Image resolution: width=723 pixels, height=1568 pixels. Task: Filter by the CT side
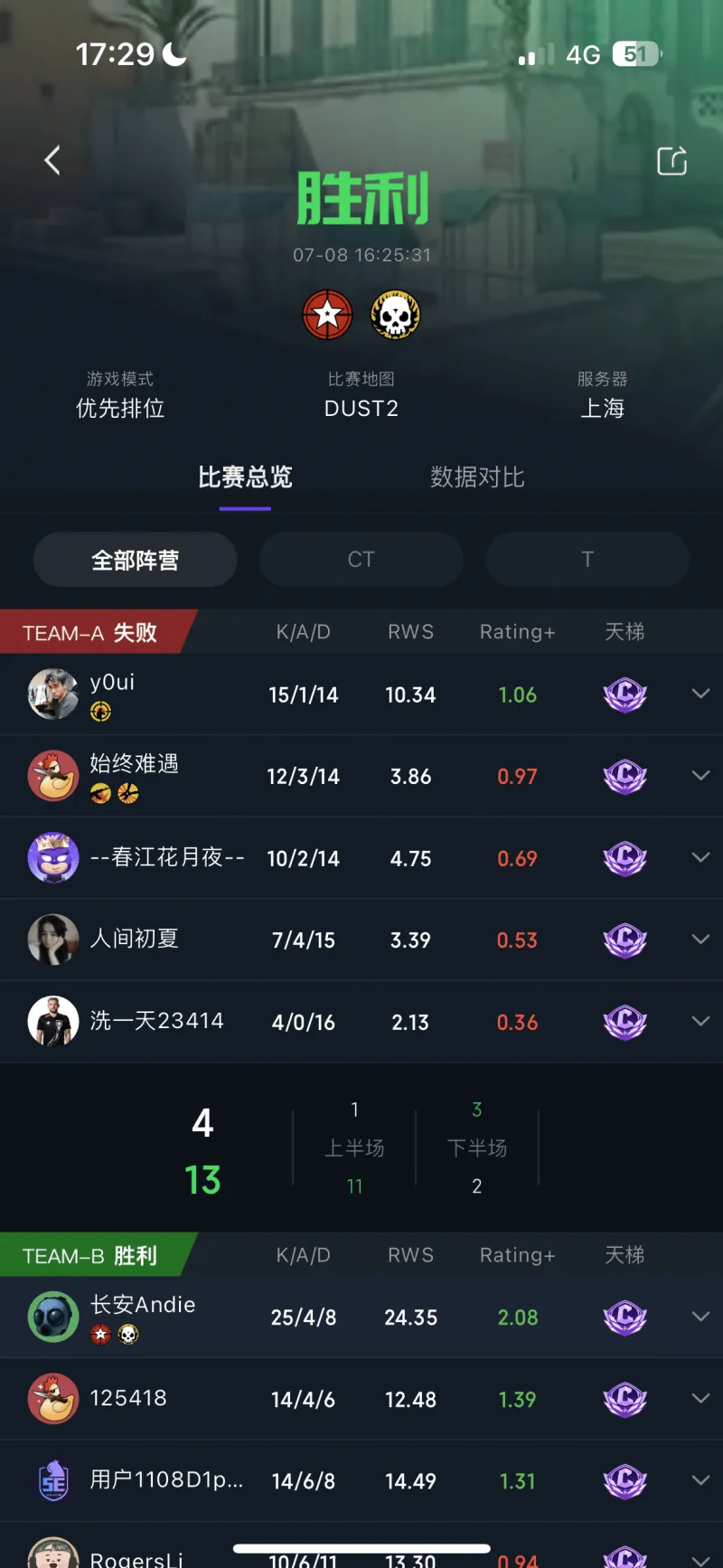pyautogui.click(x=361, y=560)
